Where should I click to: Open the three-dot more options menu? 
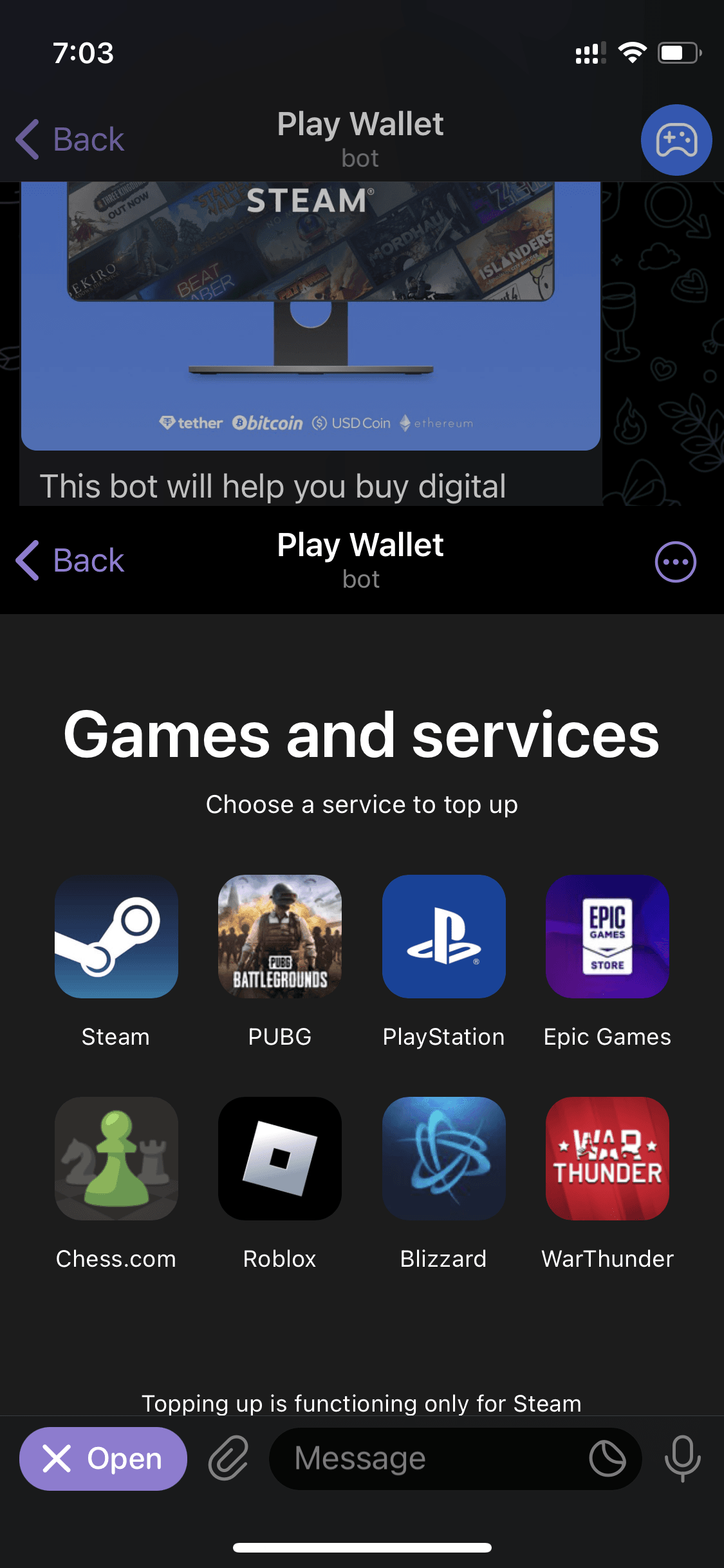pyautogui.click(x=675, y=561)
